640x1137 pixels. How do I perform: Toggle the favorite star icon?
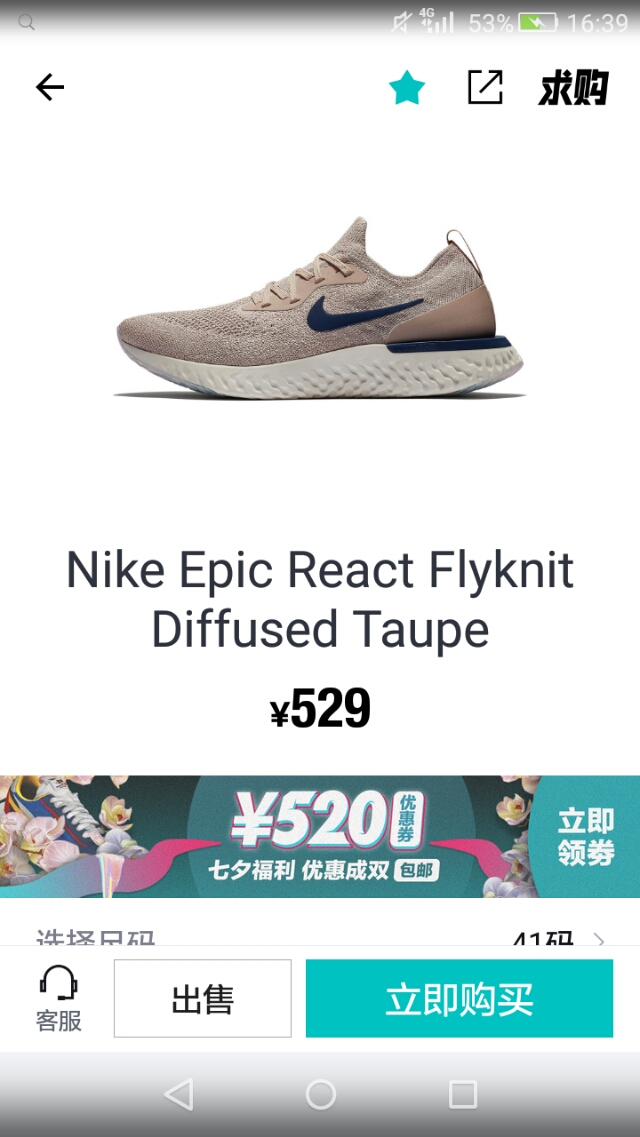click(406, 88)
